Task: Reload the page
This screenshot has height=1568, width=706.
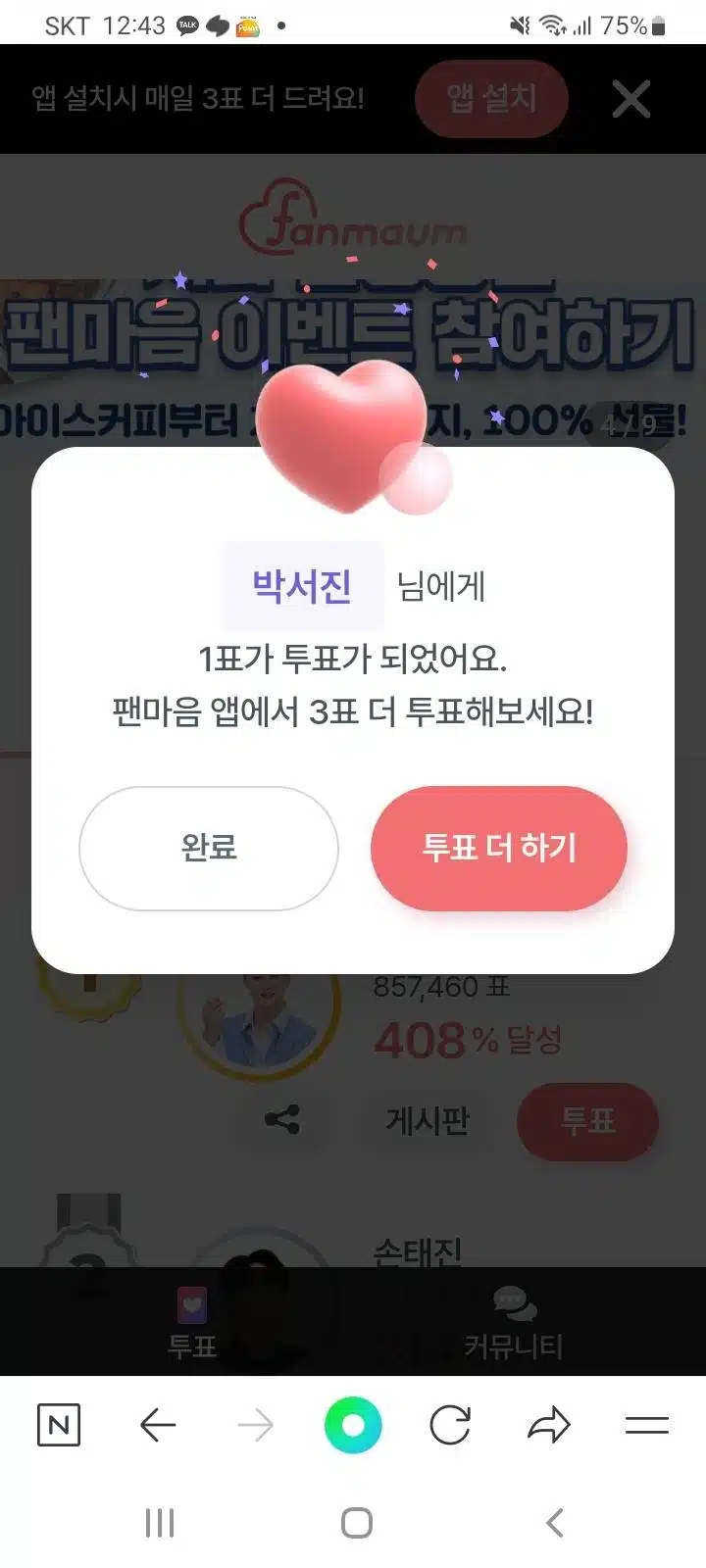Action: click(450, 1425)
